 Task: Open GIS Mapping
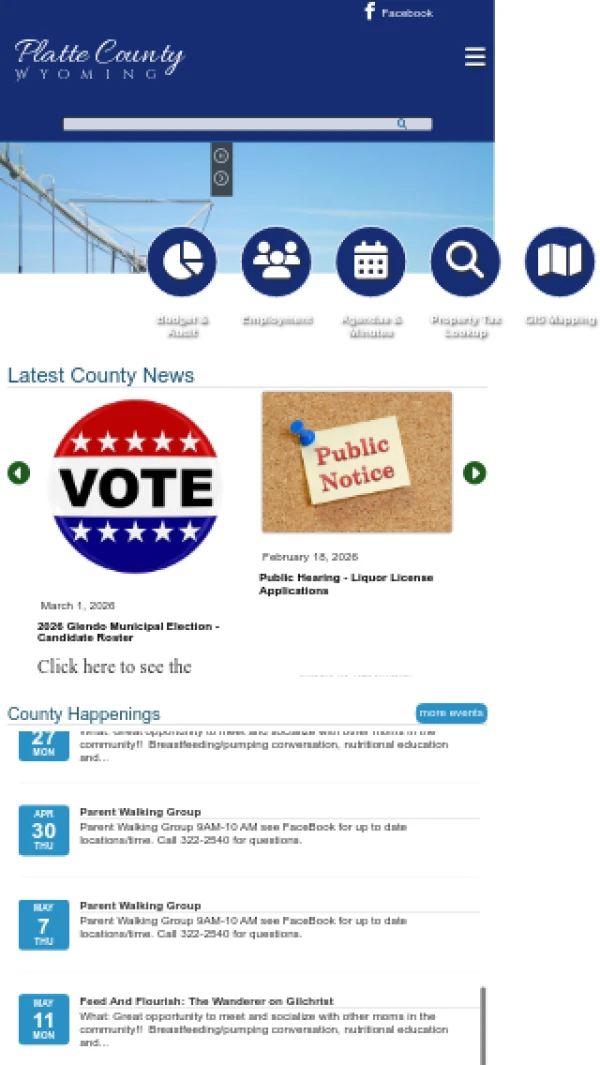point(559,262)
